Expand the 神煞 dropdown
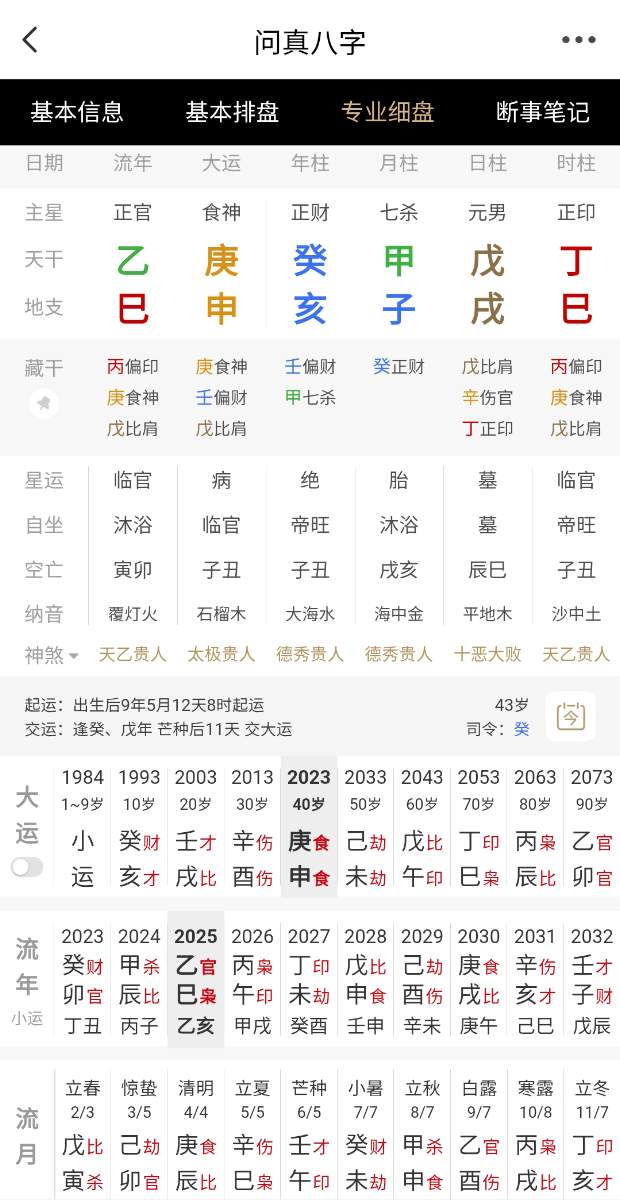 coord(52,655)
